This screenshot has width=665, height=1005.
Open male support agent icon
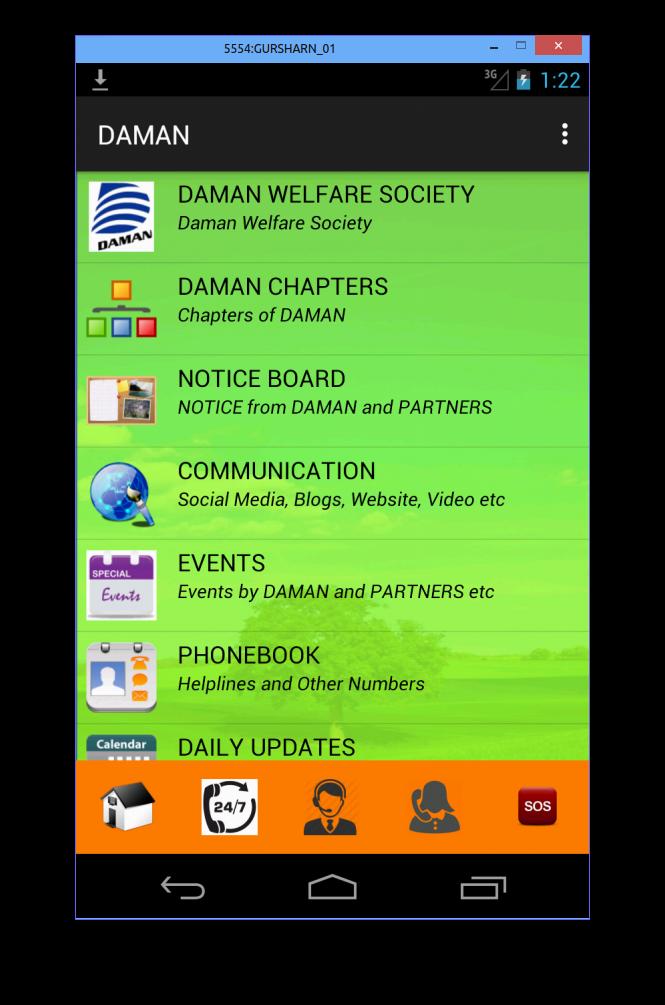[331, 806]
